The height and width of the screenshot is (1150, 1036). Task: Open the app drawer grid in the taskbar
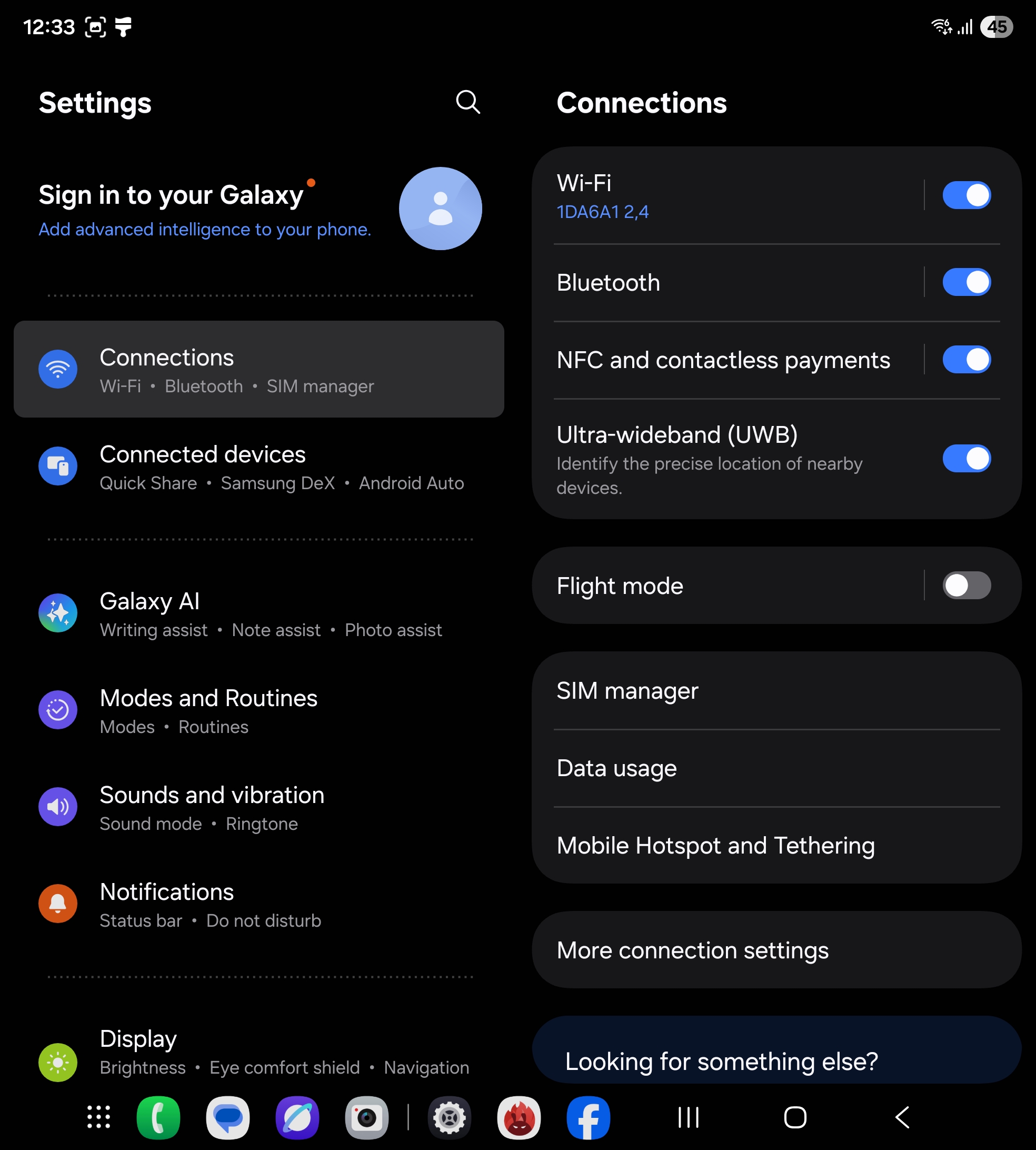(x=98, y=1117)
